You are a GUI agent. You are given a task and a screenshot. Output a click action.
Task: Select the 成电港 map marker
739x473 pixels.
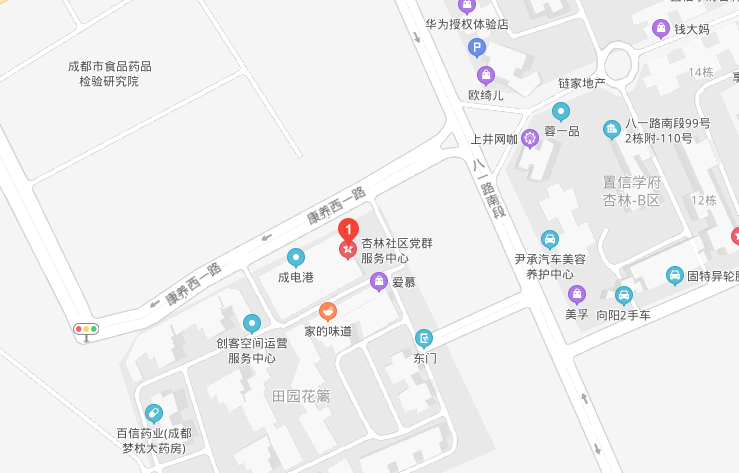click(296, 257)
